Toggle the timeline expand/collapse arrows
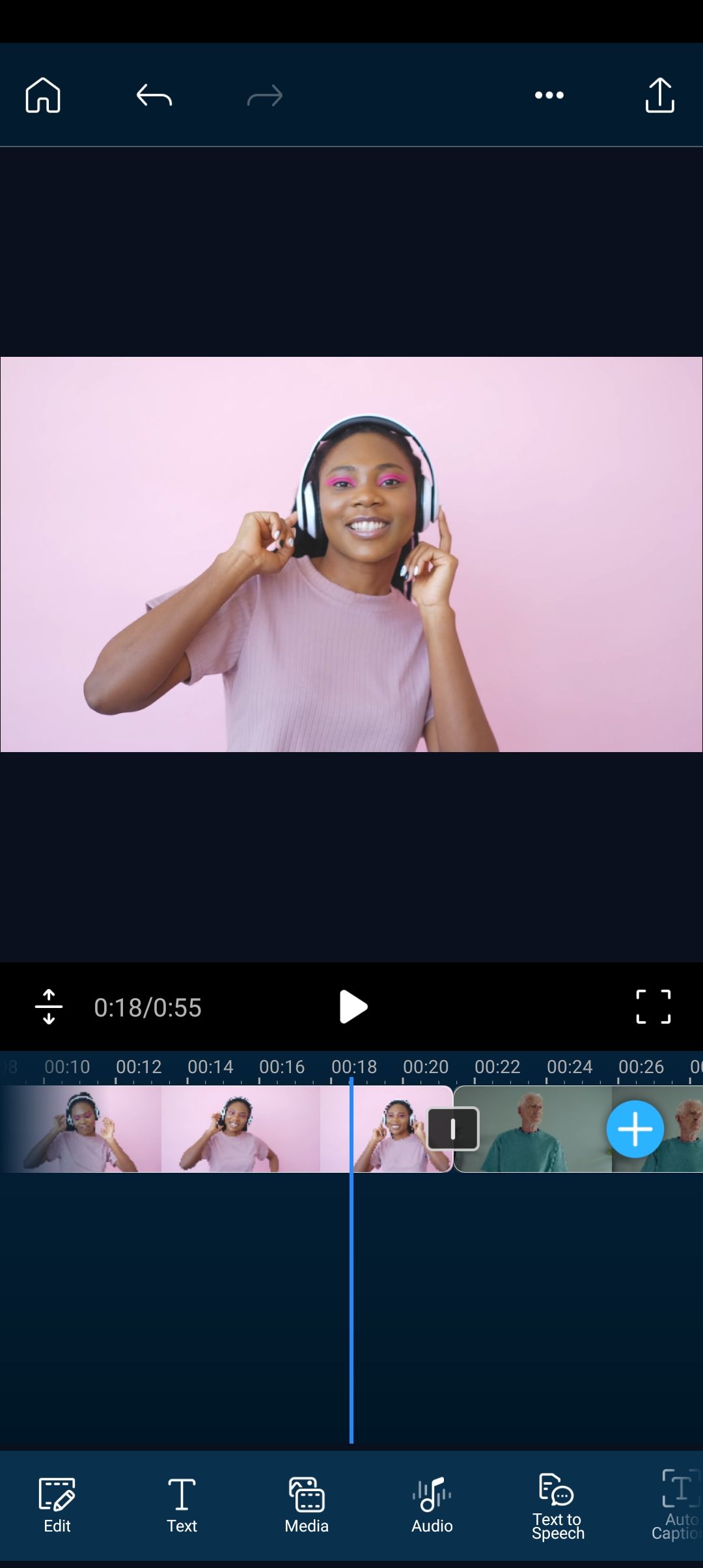 49,1007
